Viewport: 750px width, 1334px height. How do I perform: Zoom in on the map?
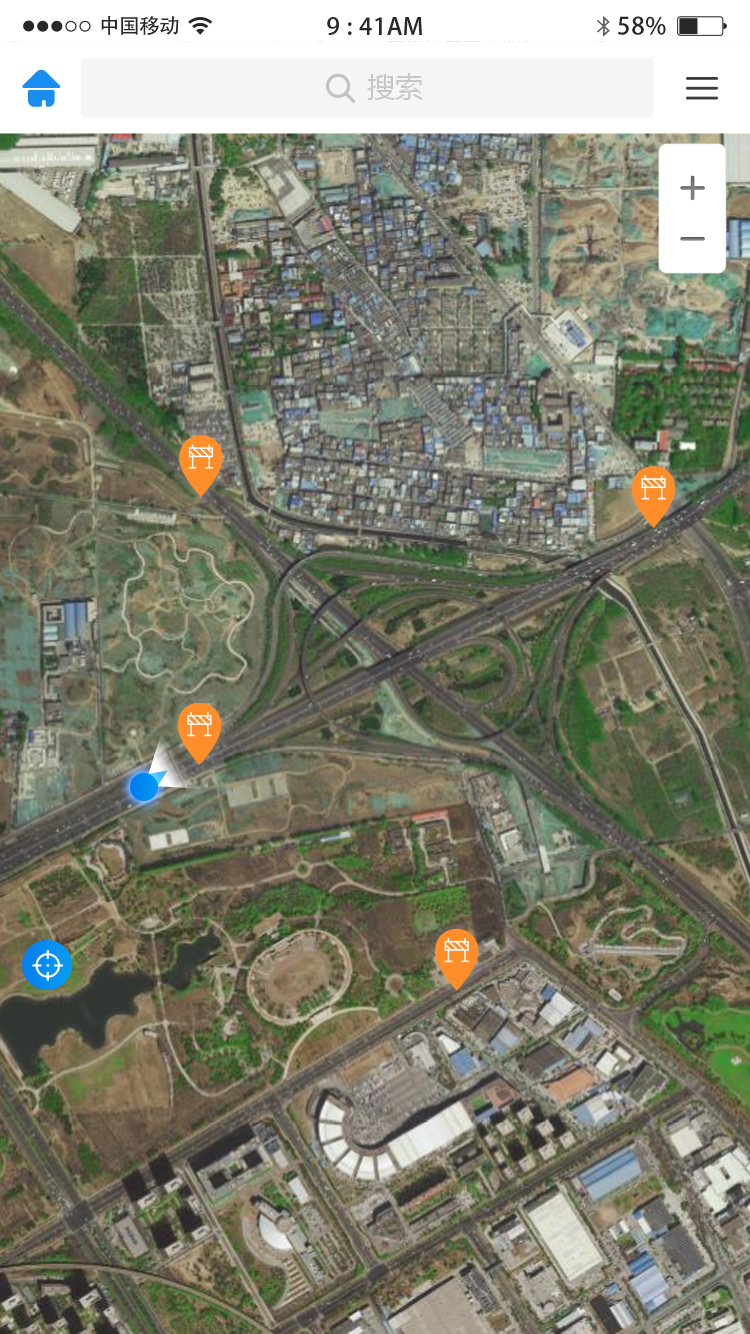pyautogui.click(x=692, y=188)
